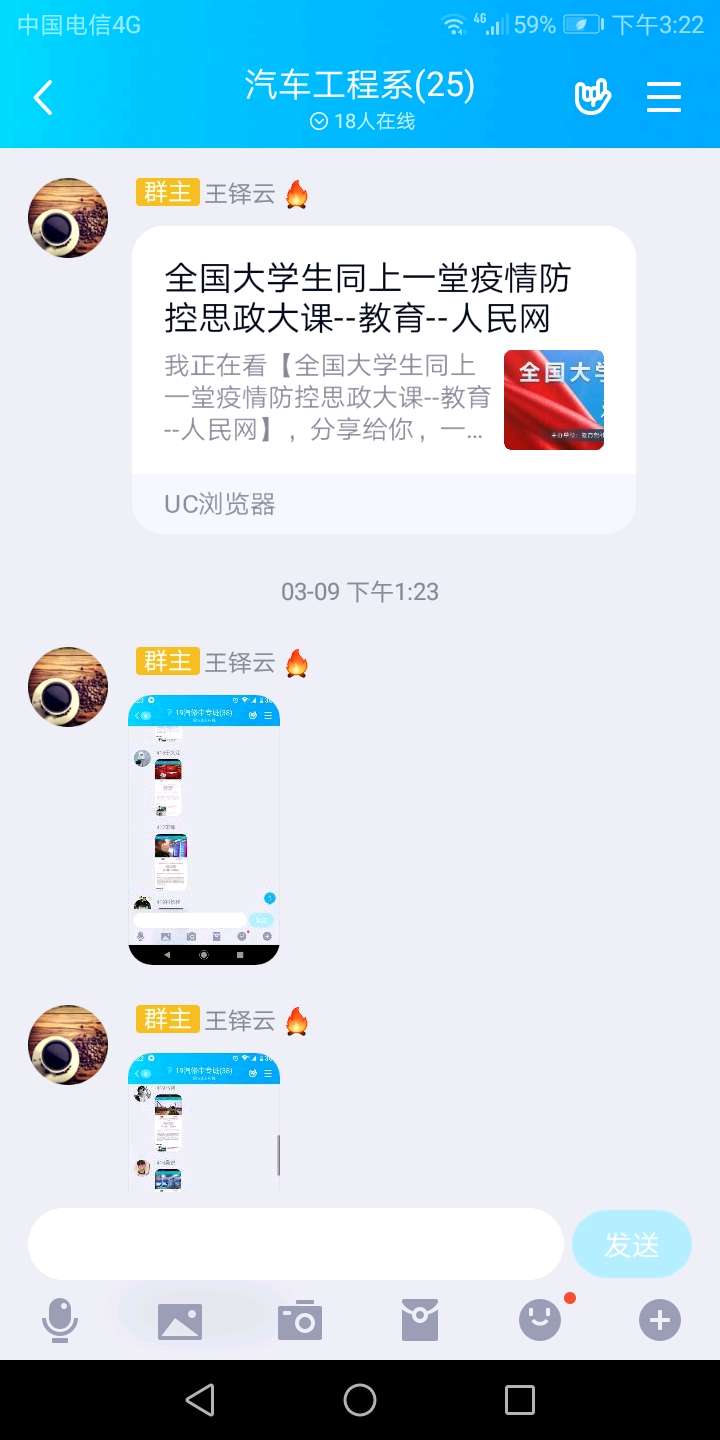Tap the message input field
720x1440 pixels.
tap(295, 1243)
